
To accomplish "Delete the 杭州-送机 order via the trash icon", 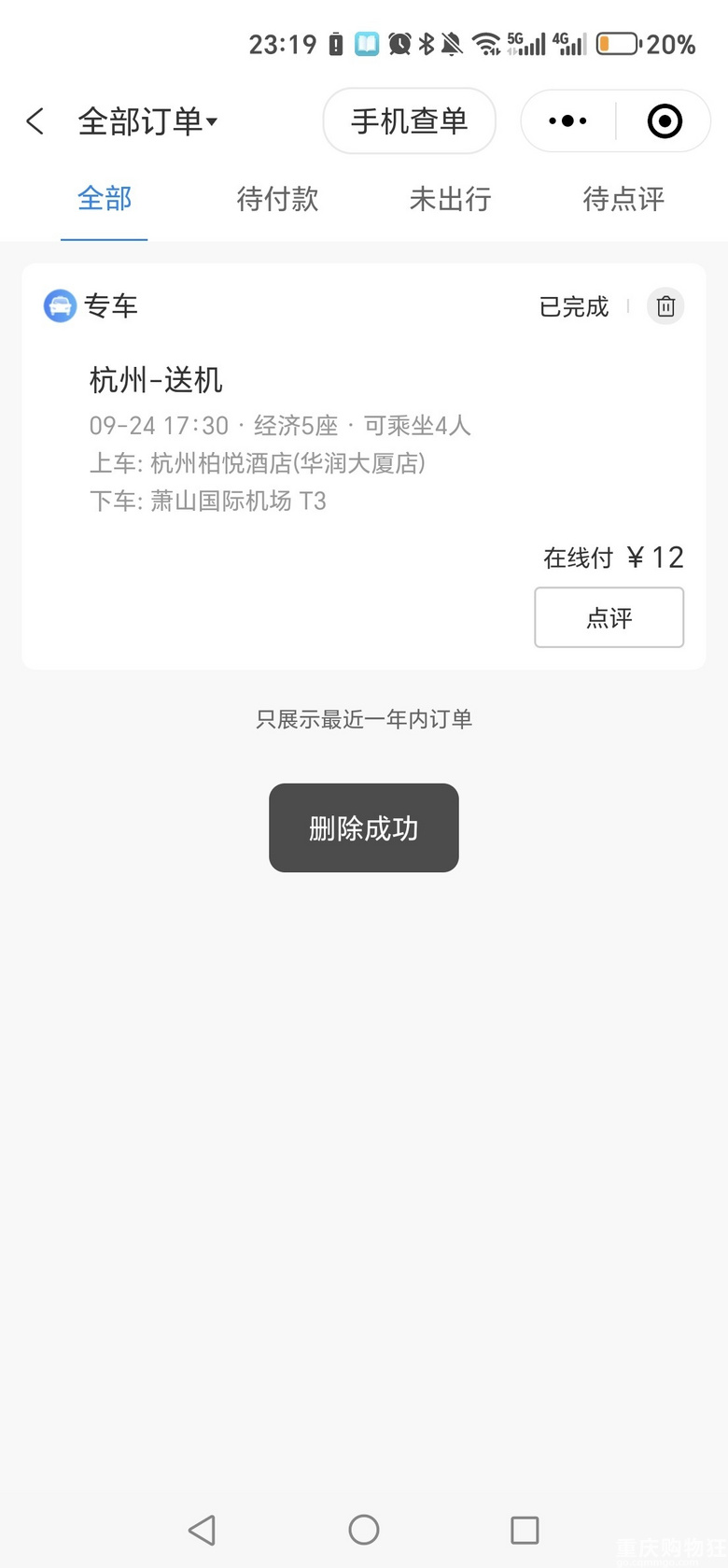I will pyautogui.click(x=665, y=306).
